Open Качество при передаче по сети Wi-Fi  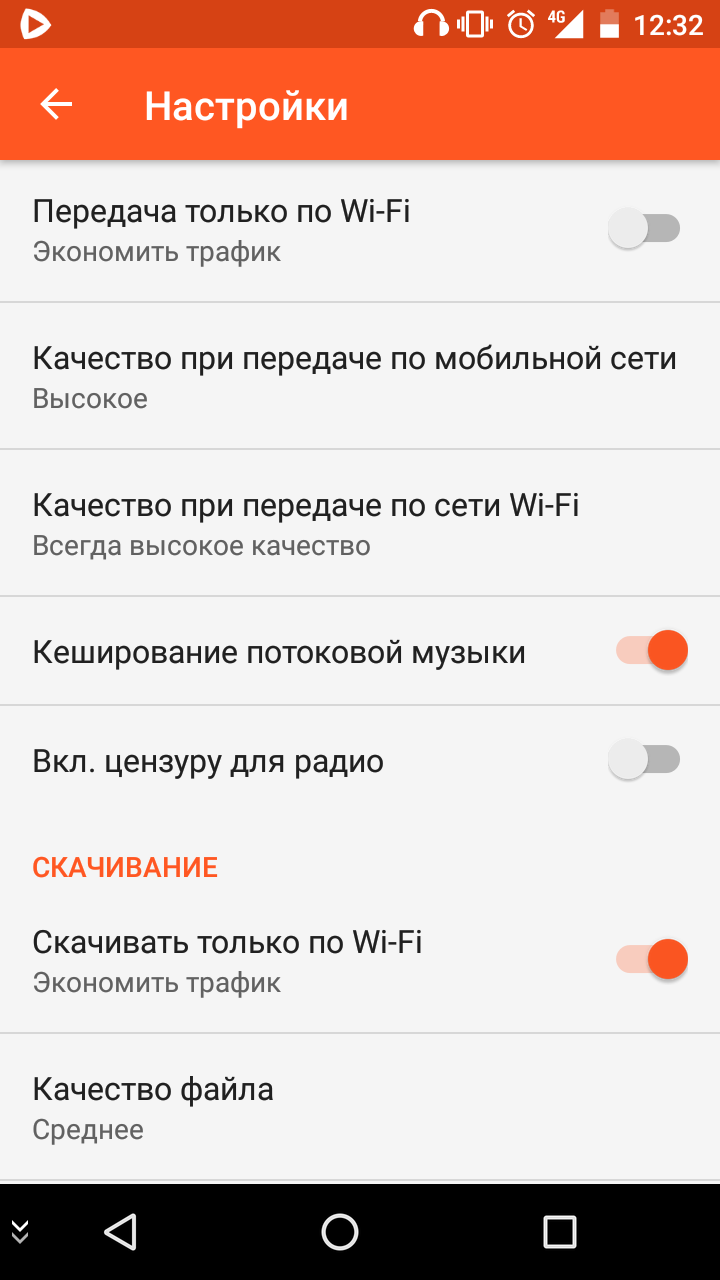pyautogui.click(x=360, y=523)
